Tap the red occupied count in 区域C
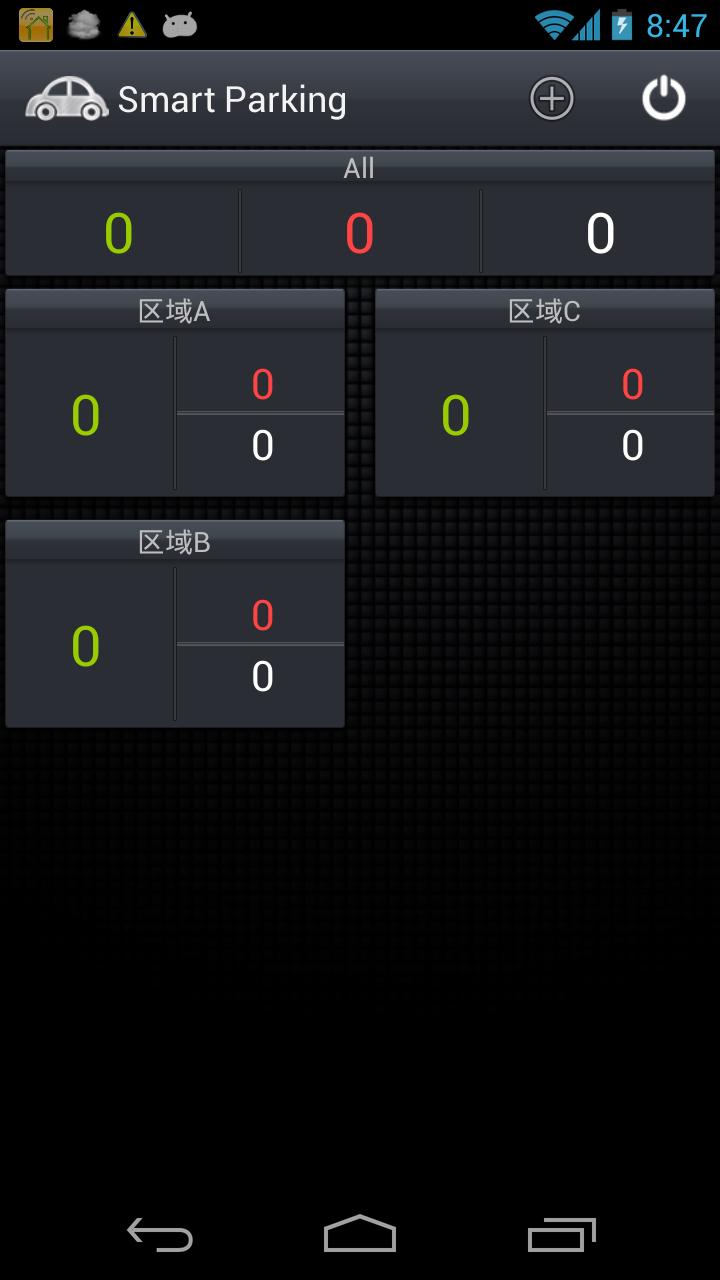 [x=632, y=384]
